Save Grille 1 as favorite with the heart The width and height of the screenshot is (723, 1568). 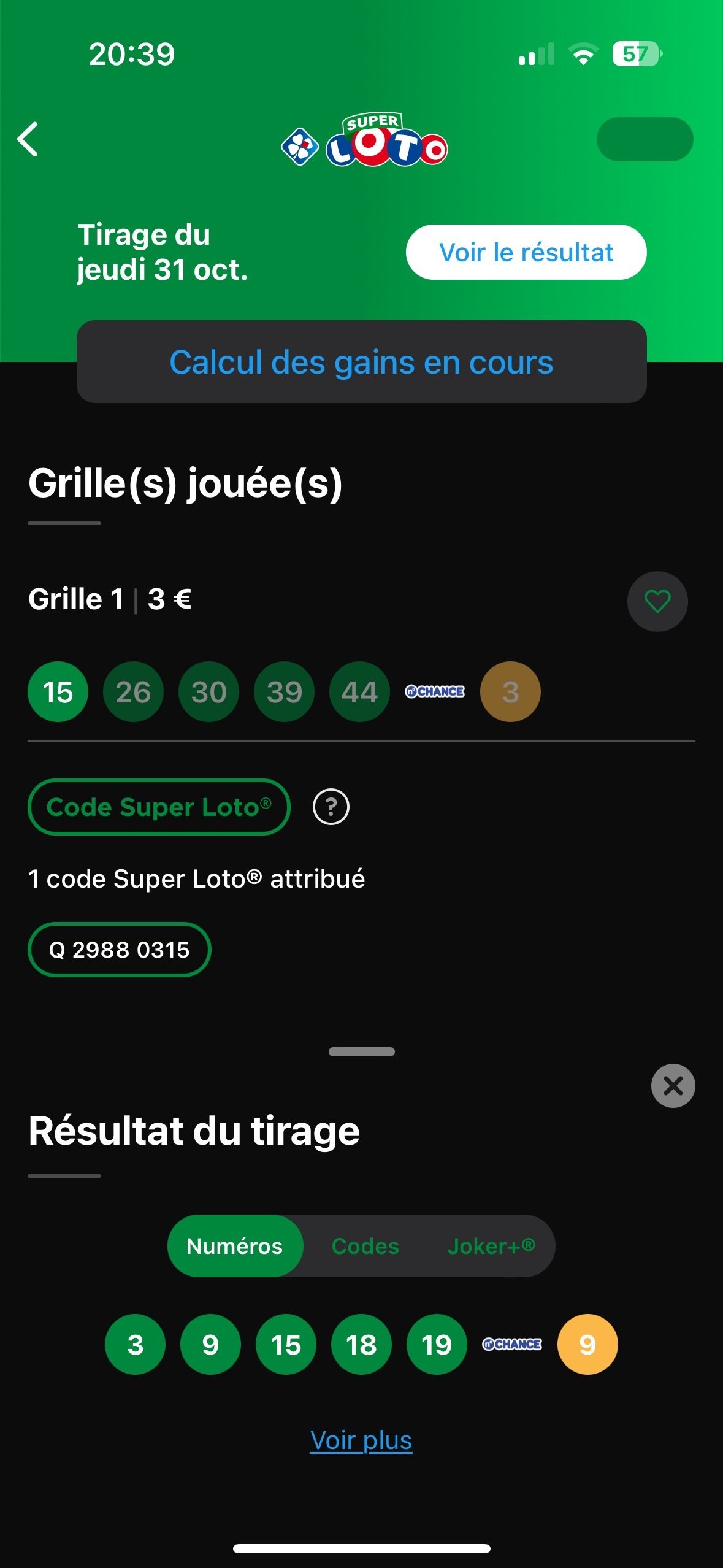point(657,601)
